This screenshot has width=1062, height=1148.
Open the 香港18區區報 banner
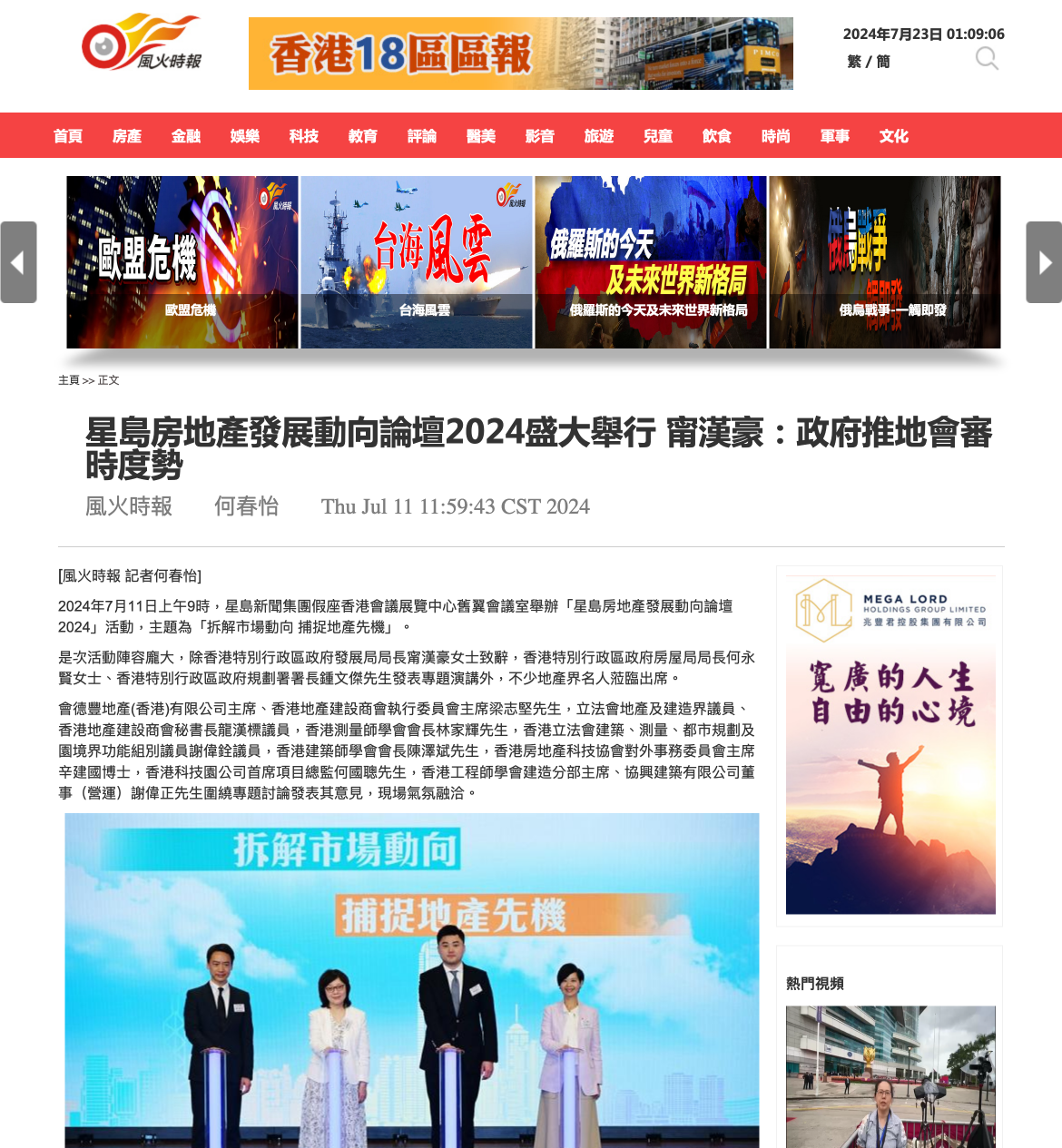pyautogui.click(x=520, y=54)
